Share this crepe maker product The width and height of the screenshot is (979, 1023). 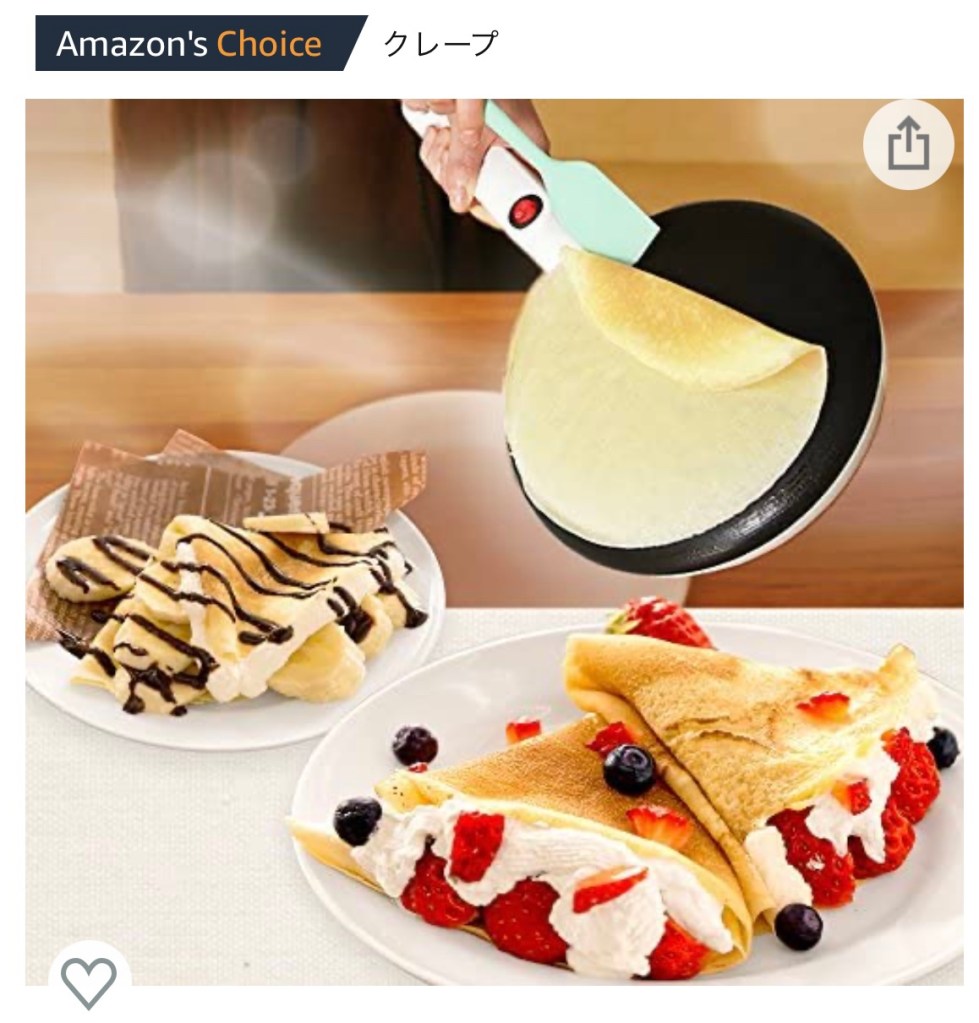(908, 145)
